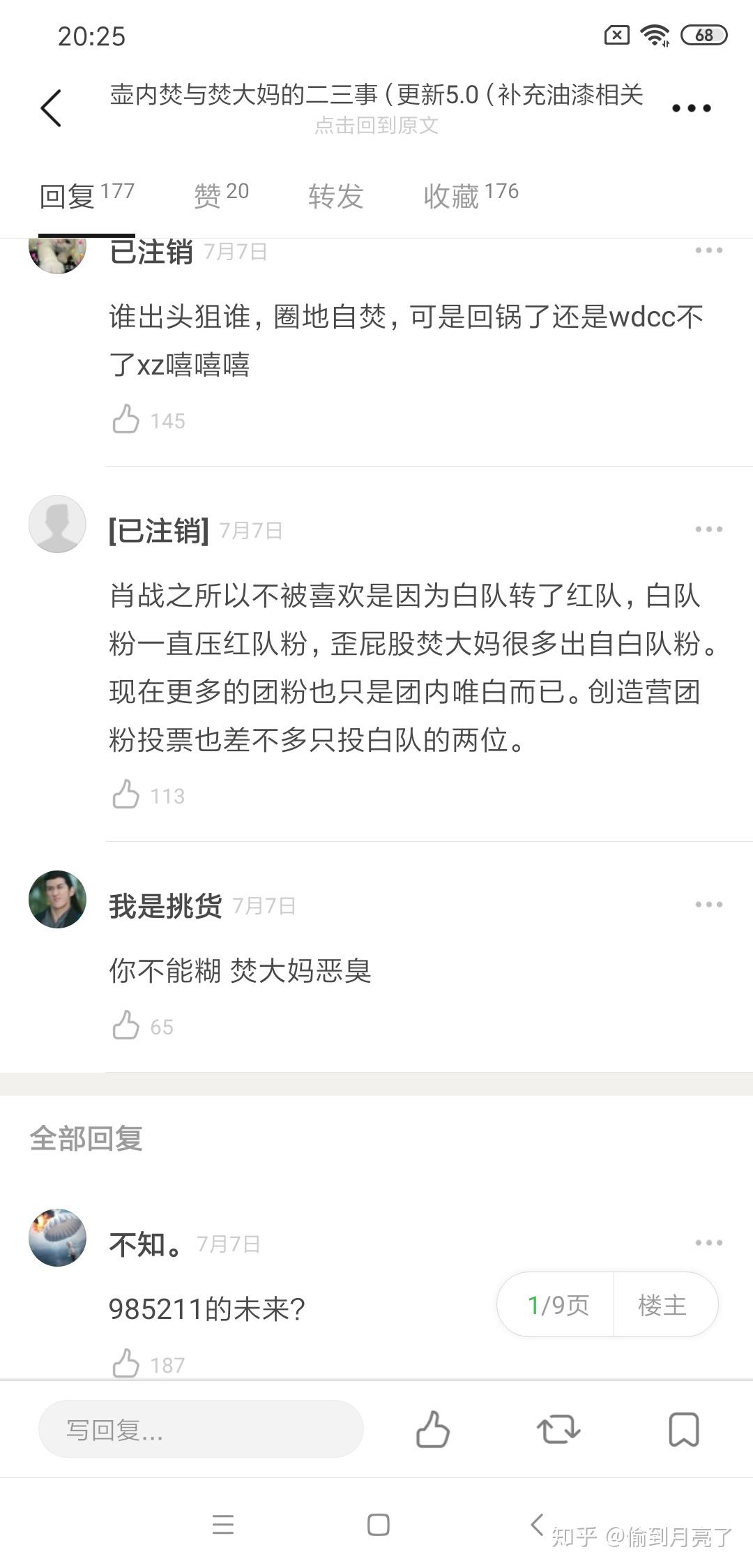Image resolution: width=753 pixels, height=1568 pixels.
Task: Go back using the top-left arrow
Action: point(52,108)
